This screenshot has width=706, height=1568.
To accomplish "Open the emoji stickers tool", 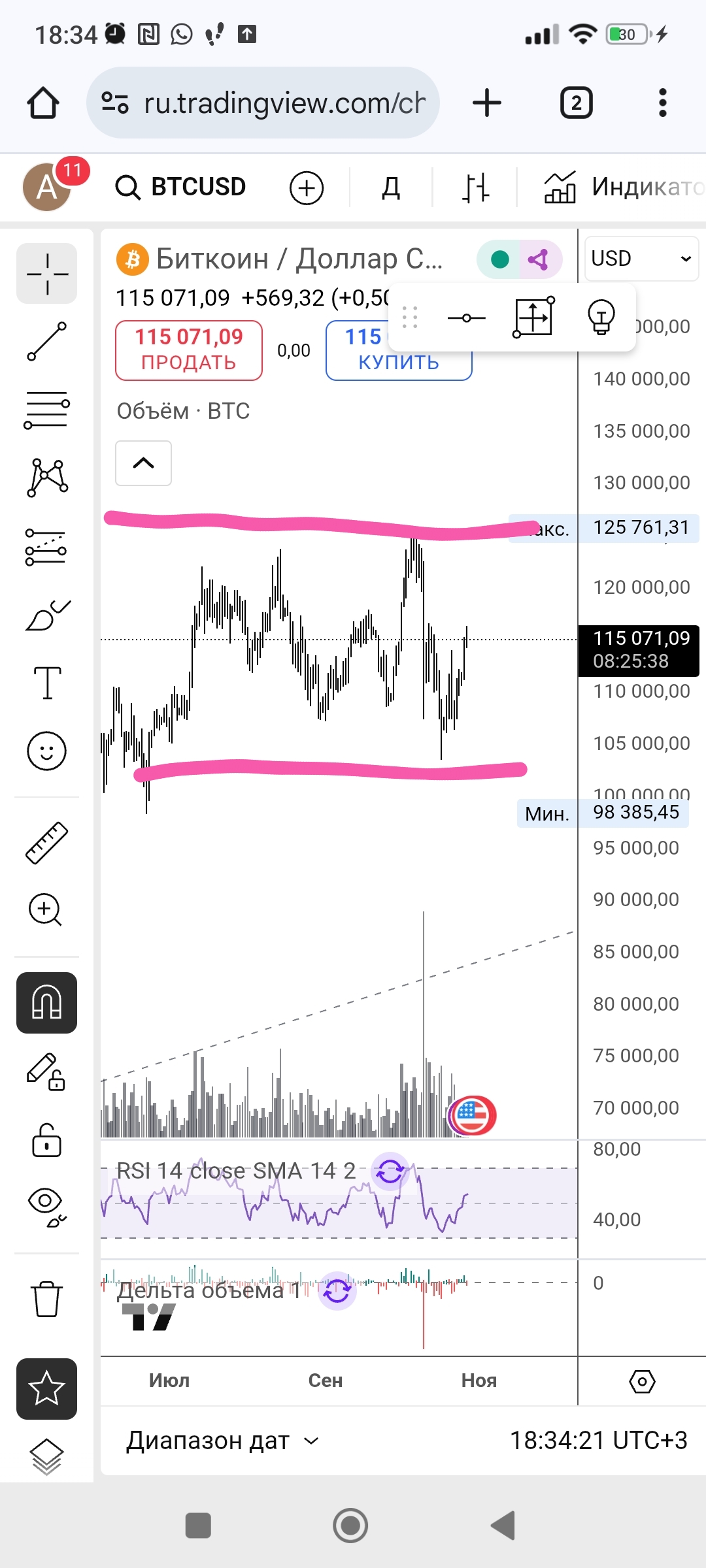I will click(x=46, y=751).
